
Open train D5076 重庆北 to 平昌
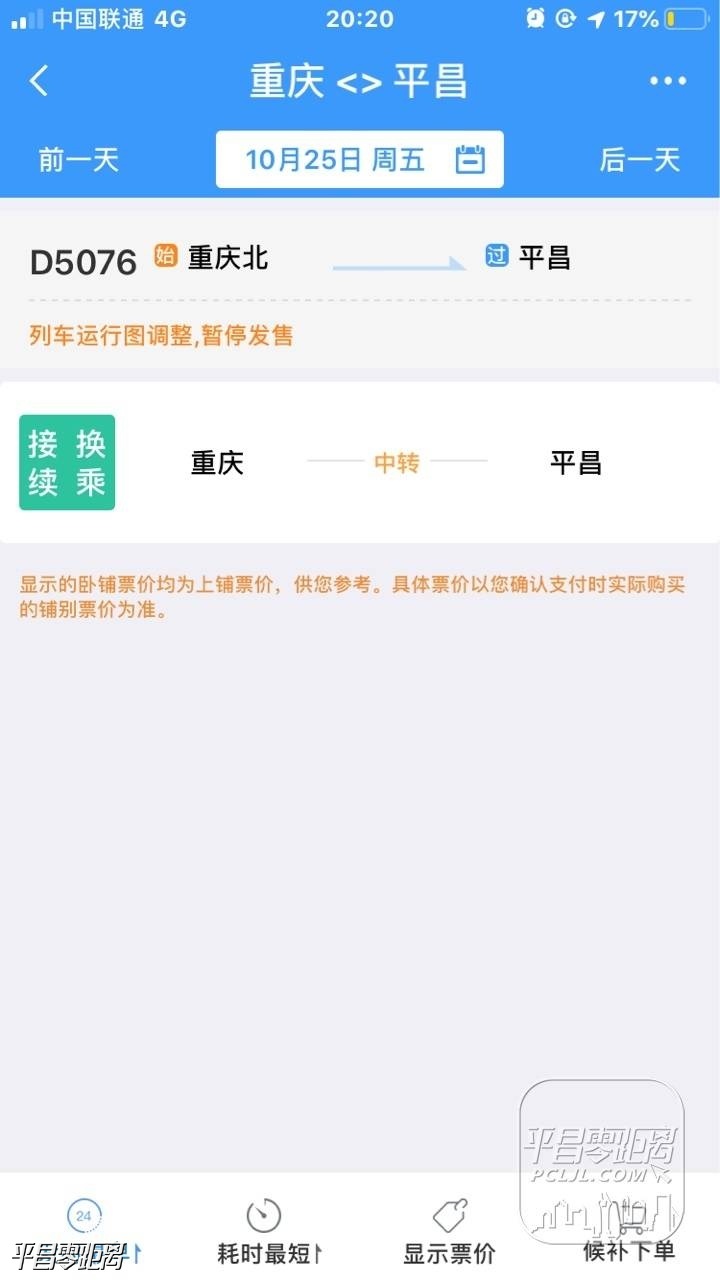click(360, 260)
